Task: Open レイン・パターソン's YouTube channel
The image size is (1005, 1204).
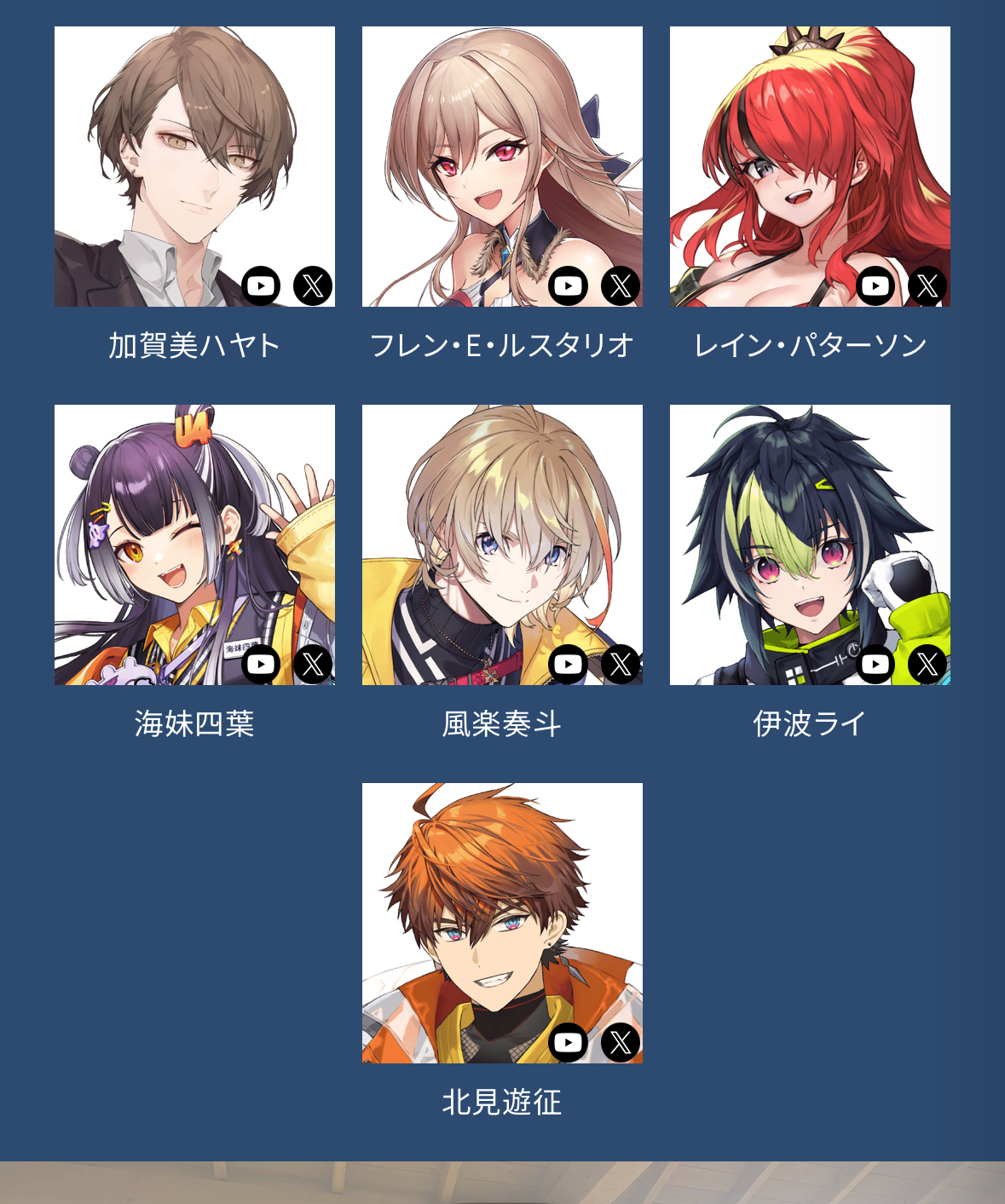Action: tap(875, 286)
